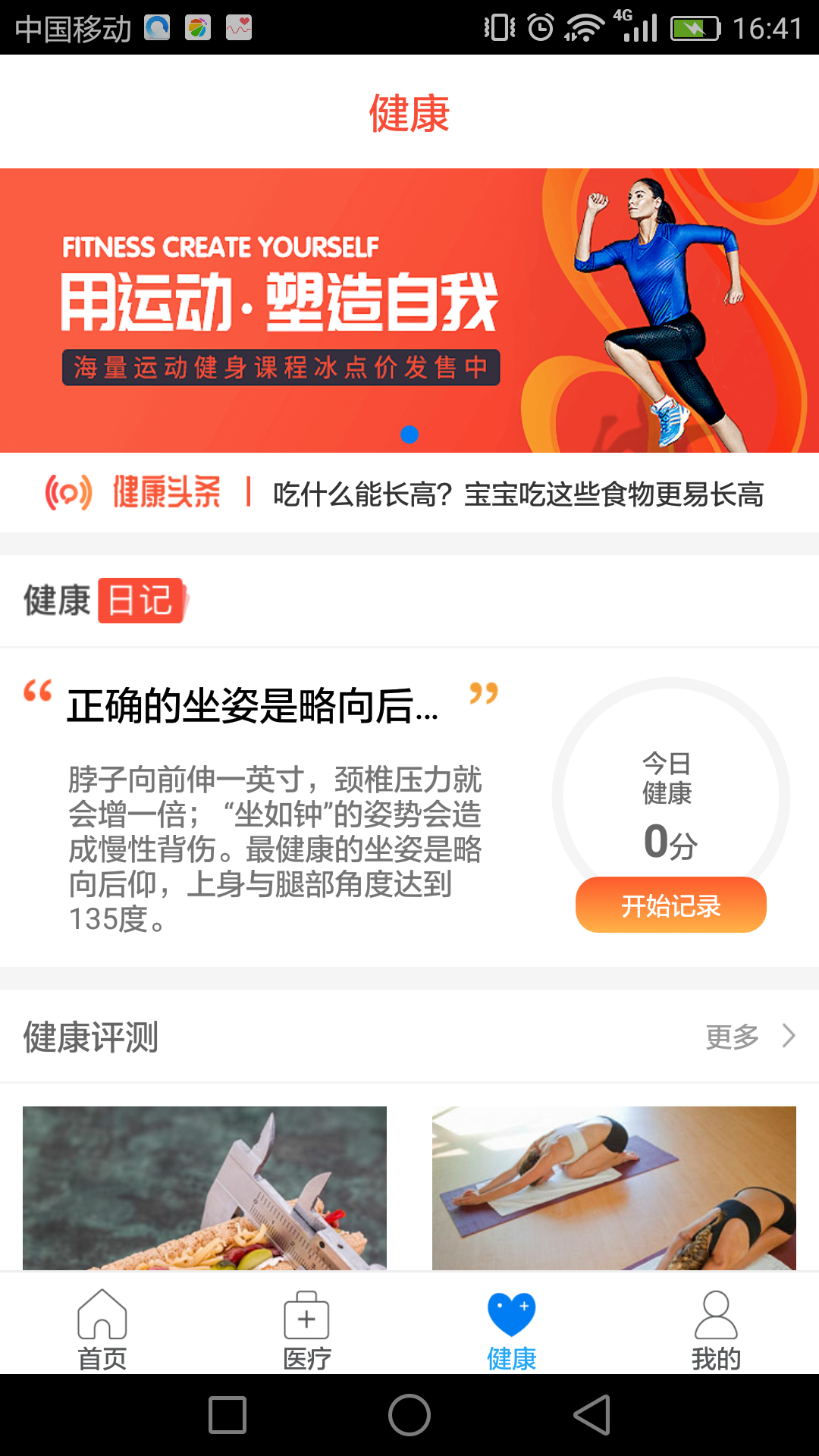Viewport: 819px width, 1456px height.
Task: Open the yoga stretching assessment card
Action: coord(614,1188)
